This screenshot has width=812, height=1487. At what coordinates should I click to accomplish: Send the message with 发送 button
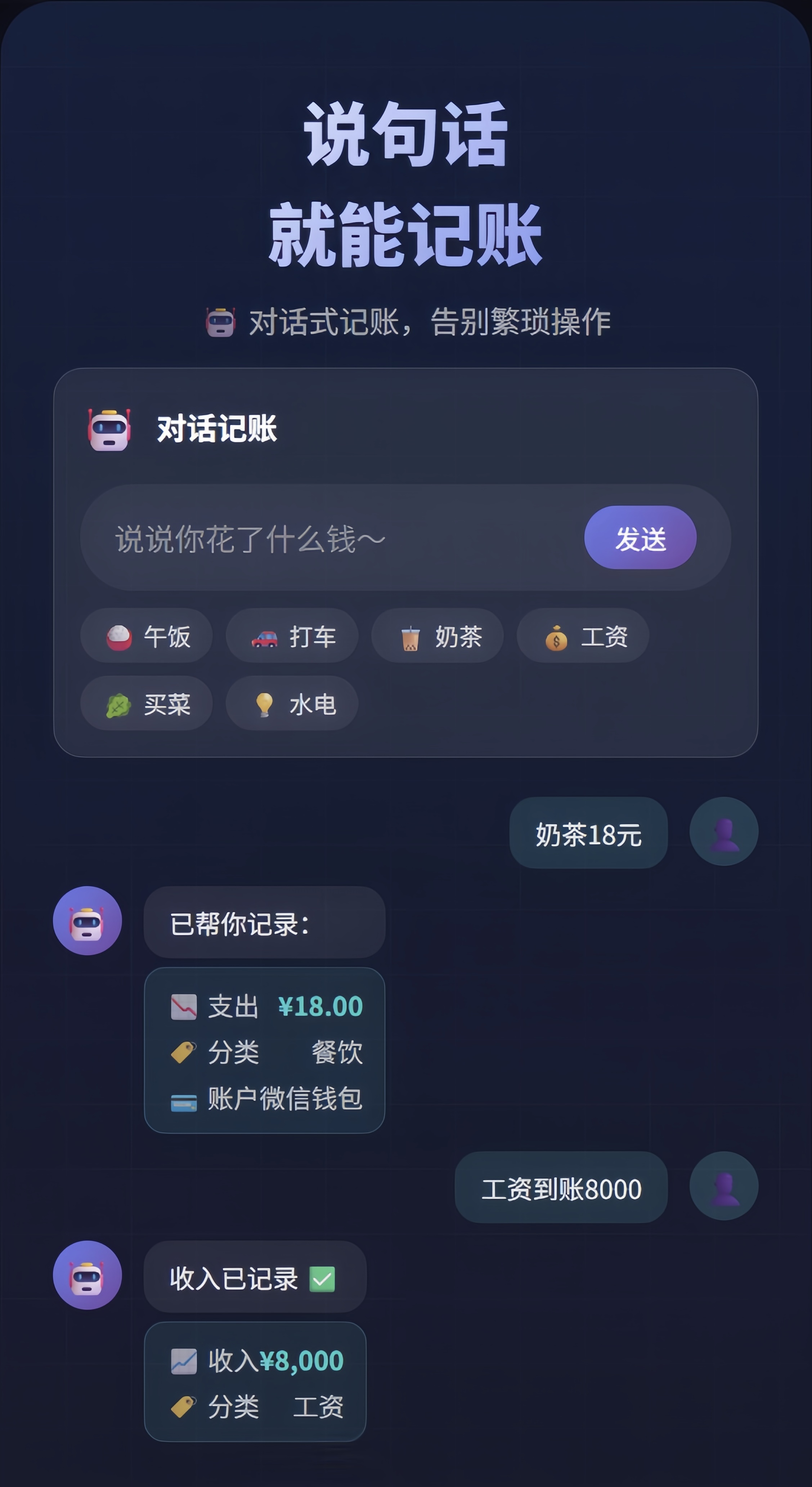tap(640, 537)
